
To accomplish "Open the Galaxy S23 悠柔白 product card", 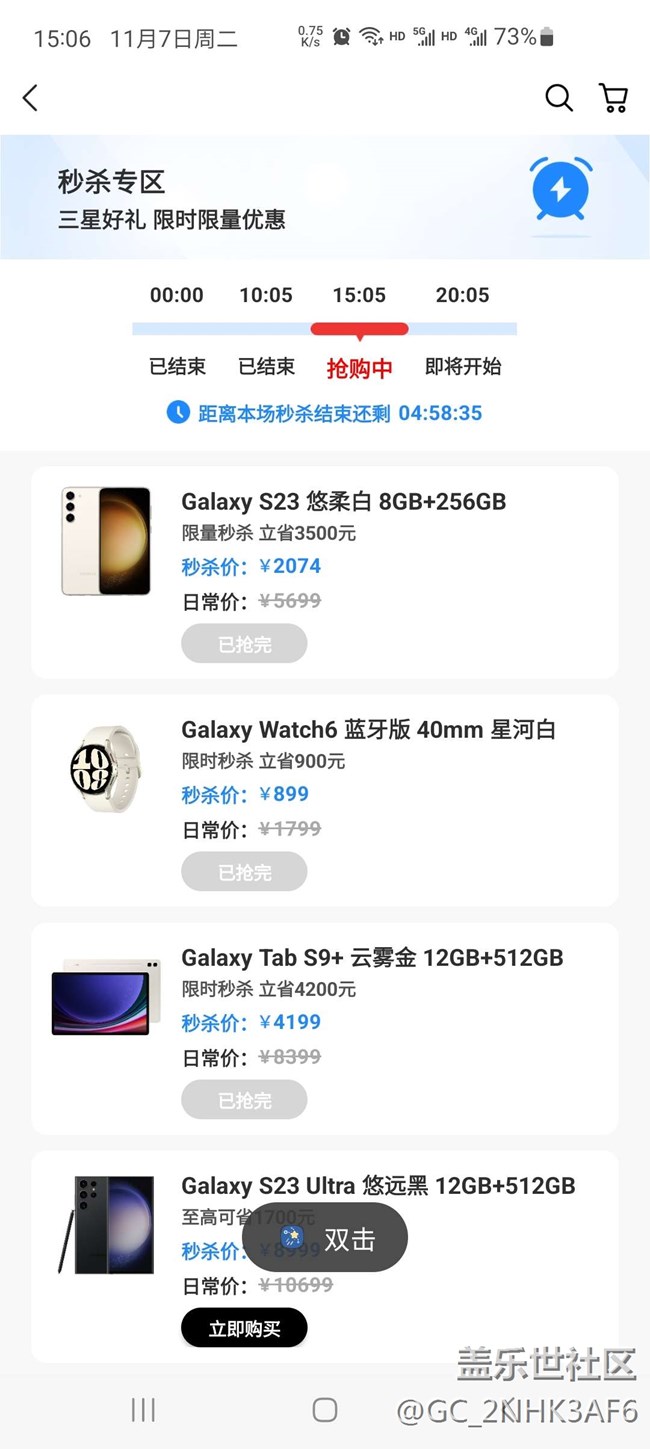I will (x=343, y=501).
